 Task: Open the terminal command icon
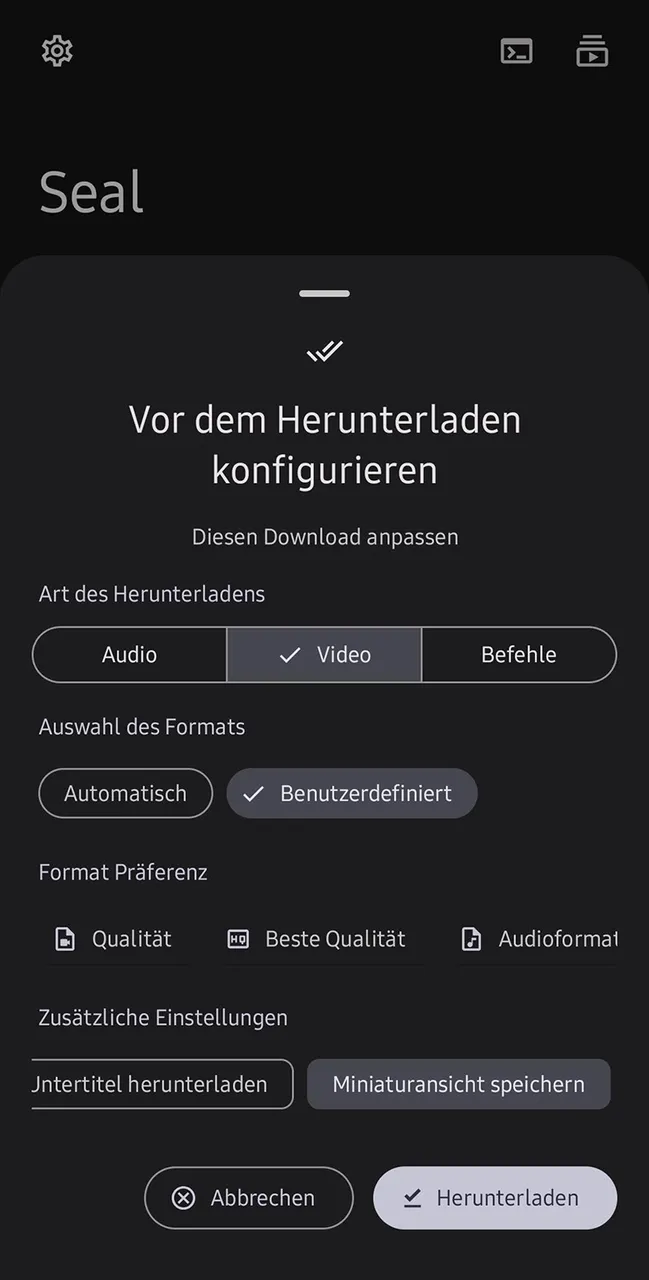516,51
